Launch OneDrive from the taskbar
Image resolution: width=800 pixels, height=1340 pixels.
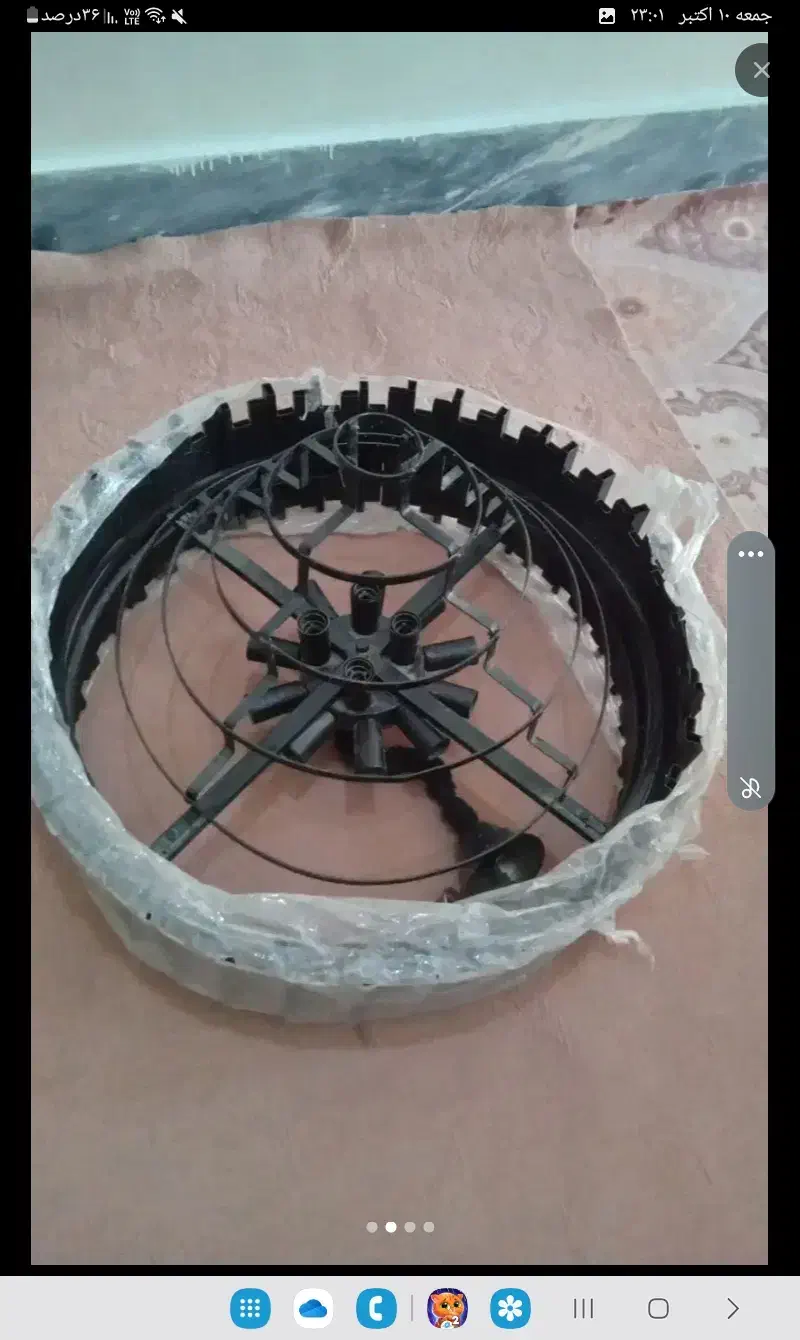313,1308
